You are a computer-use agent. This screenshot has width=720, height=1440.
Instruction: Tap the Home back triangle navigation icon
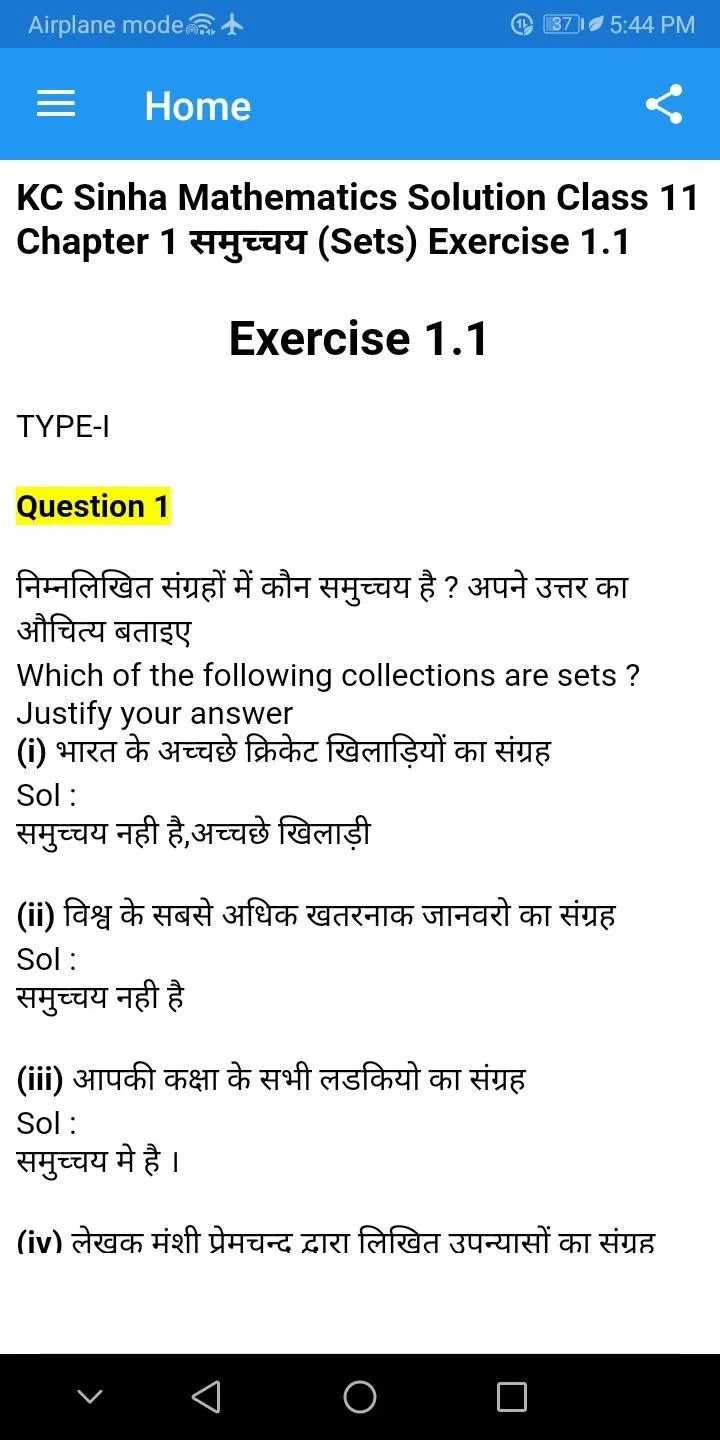tap(206, 1396)
